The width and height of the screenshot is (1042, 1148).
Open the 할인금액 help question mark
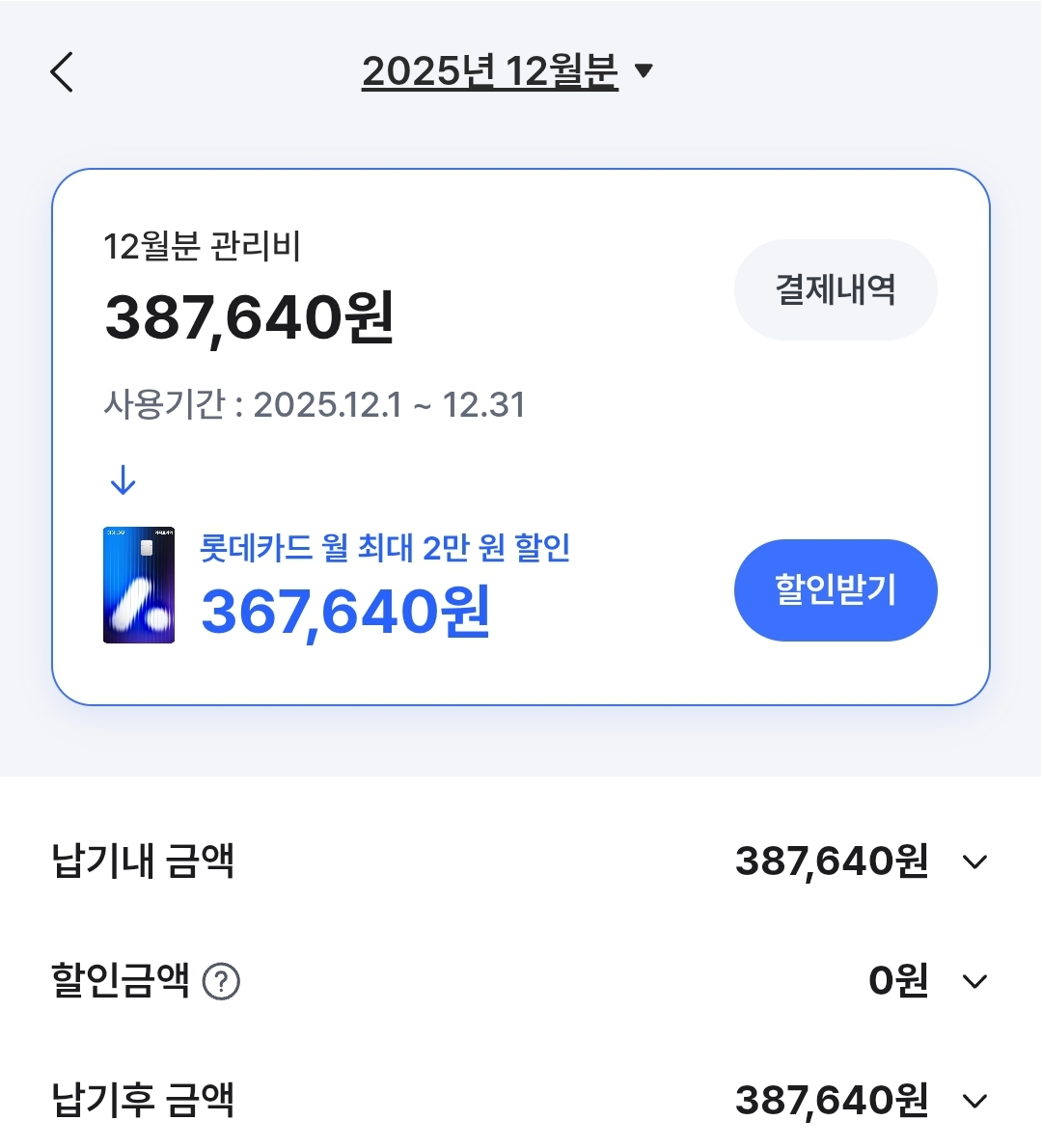click(222, 982)
